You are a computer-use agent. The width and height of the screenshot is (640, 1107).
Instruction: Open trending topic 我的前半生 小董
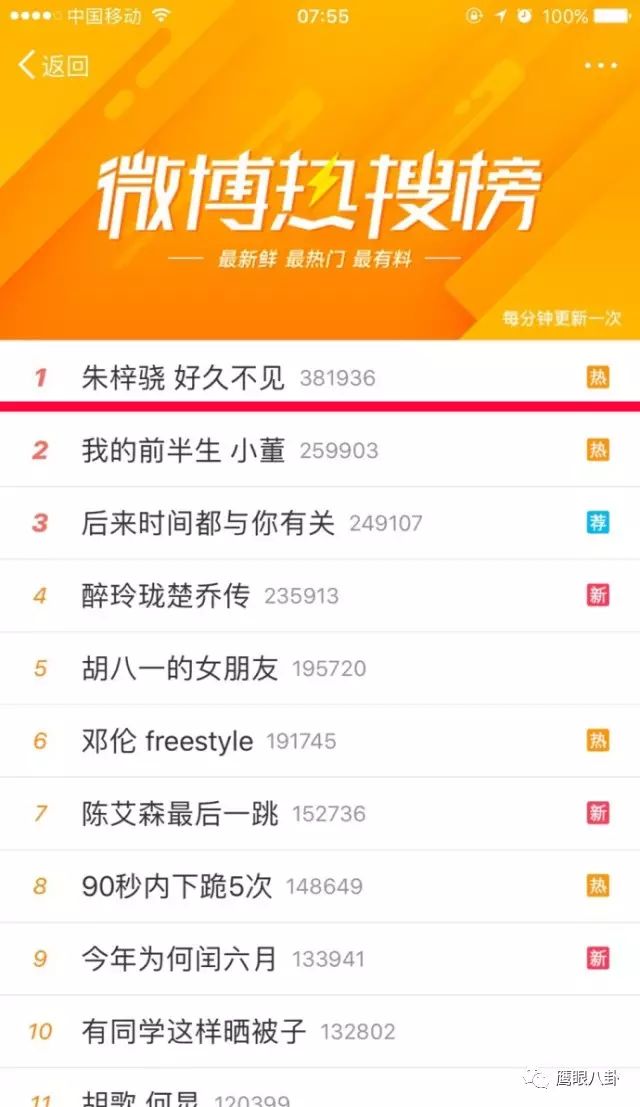coord(320,450)
